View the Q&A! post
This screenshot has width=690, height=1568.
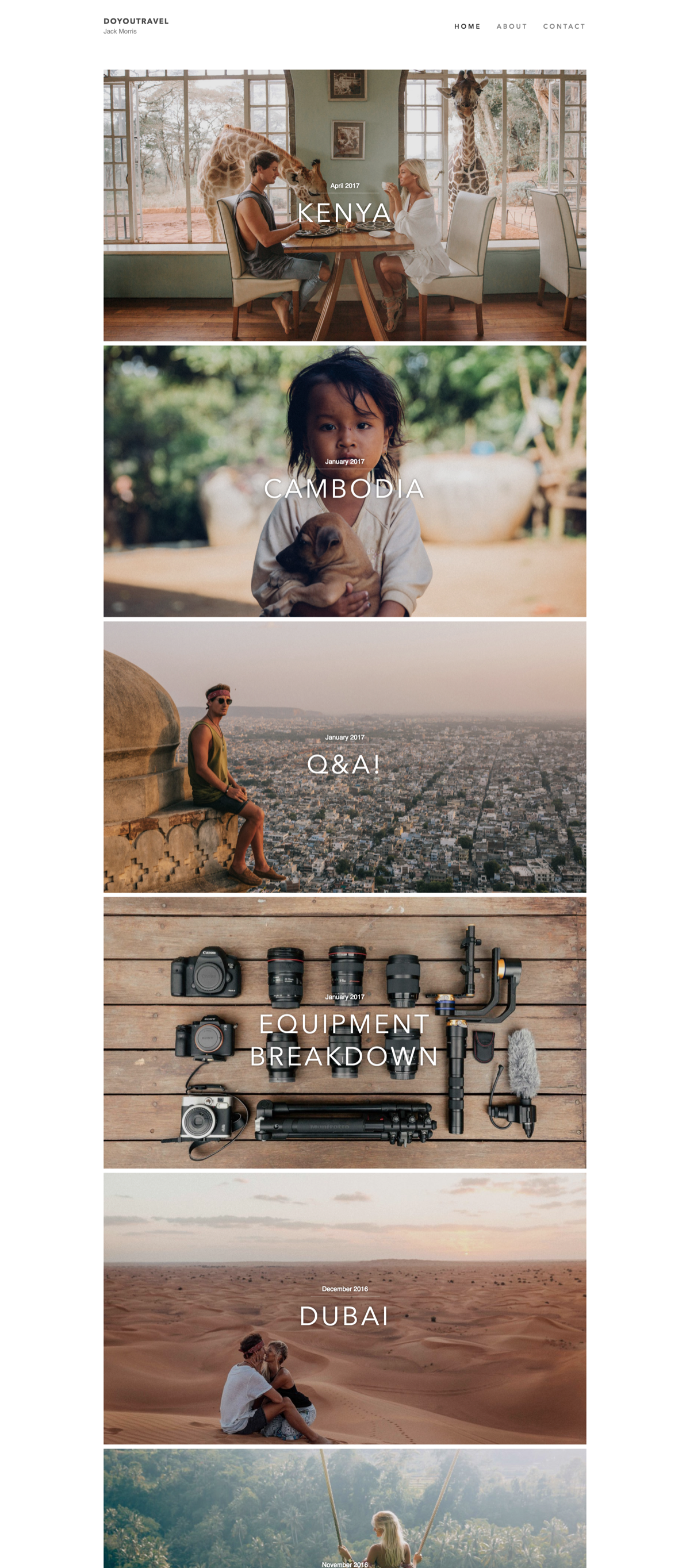point(344,763)
